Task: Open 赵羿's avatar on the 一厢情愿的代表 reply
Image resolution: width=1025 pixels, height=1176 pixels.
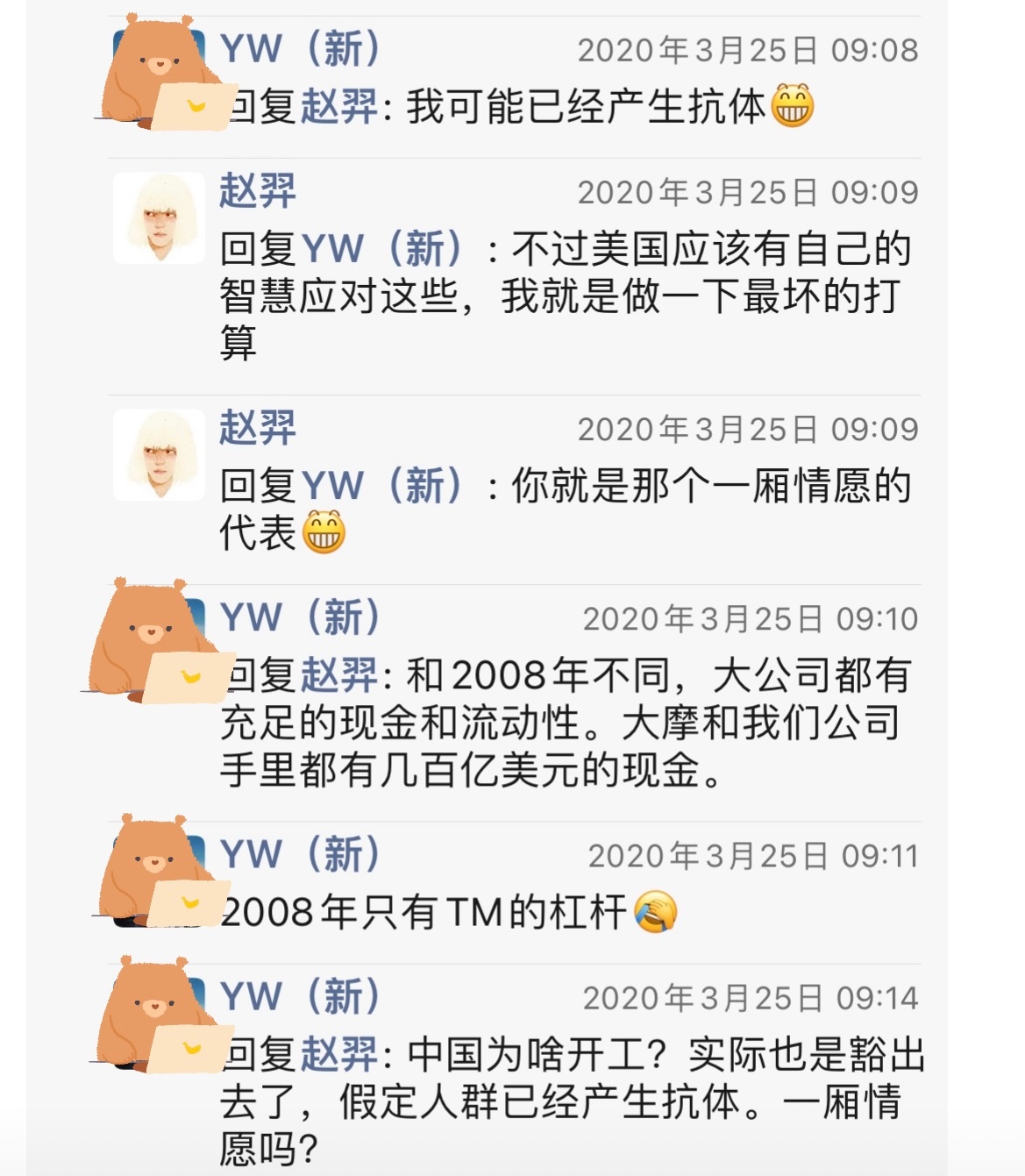Action: (159, 454)
